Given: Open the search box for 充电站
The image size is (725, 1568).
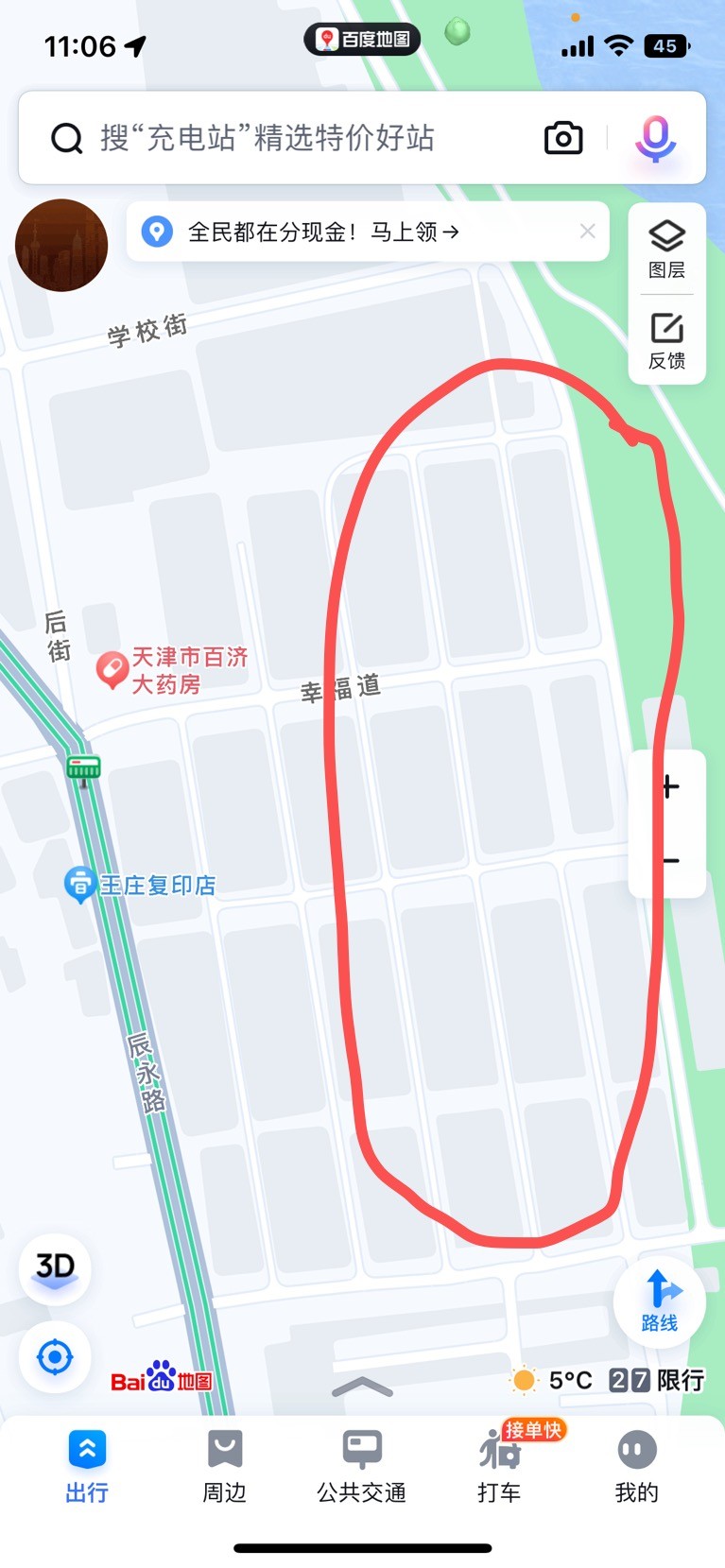Looking at the screenshot, I should pyautogui.click(x=284, y=138).
